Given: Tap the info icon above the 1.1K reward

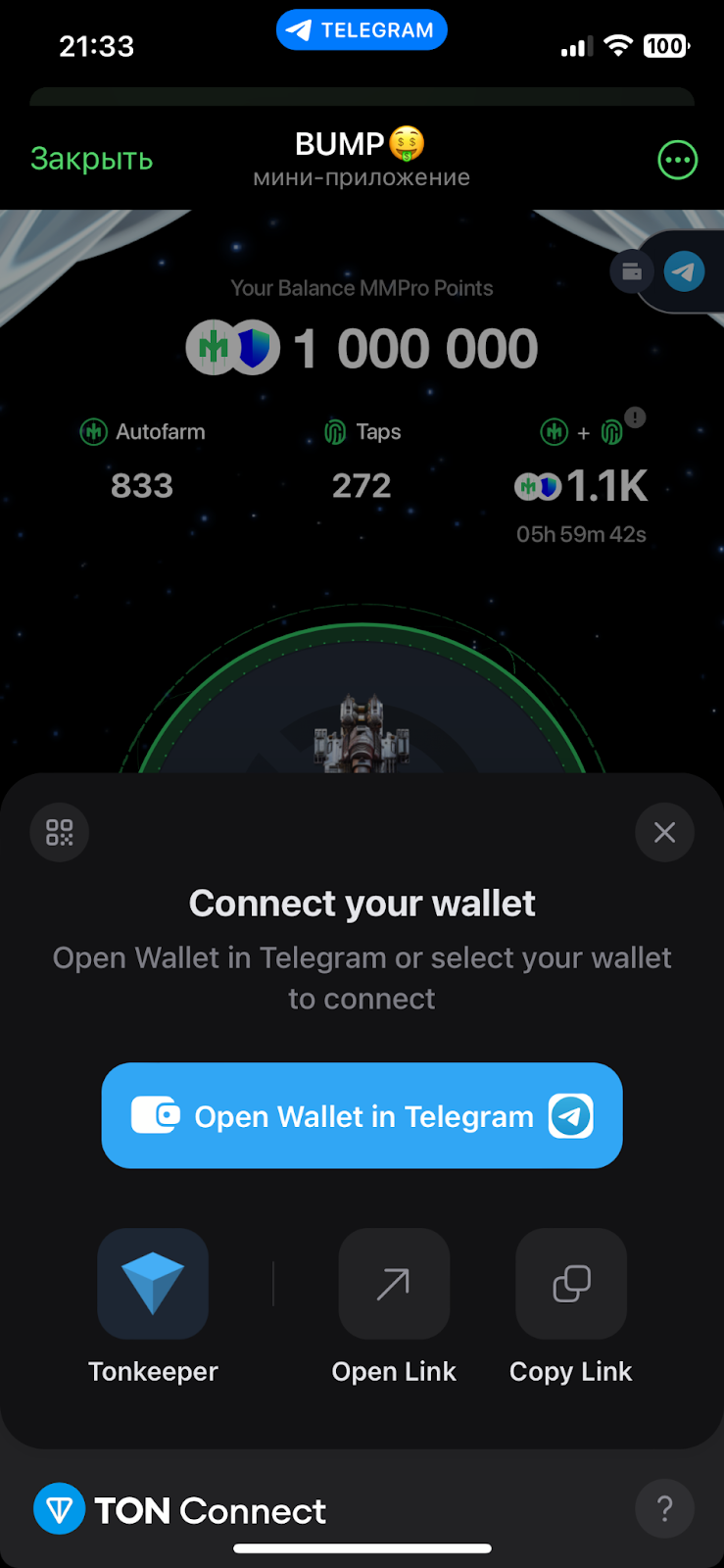Looking at the screenshot, I should [x=635, y=417].
